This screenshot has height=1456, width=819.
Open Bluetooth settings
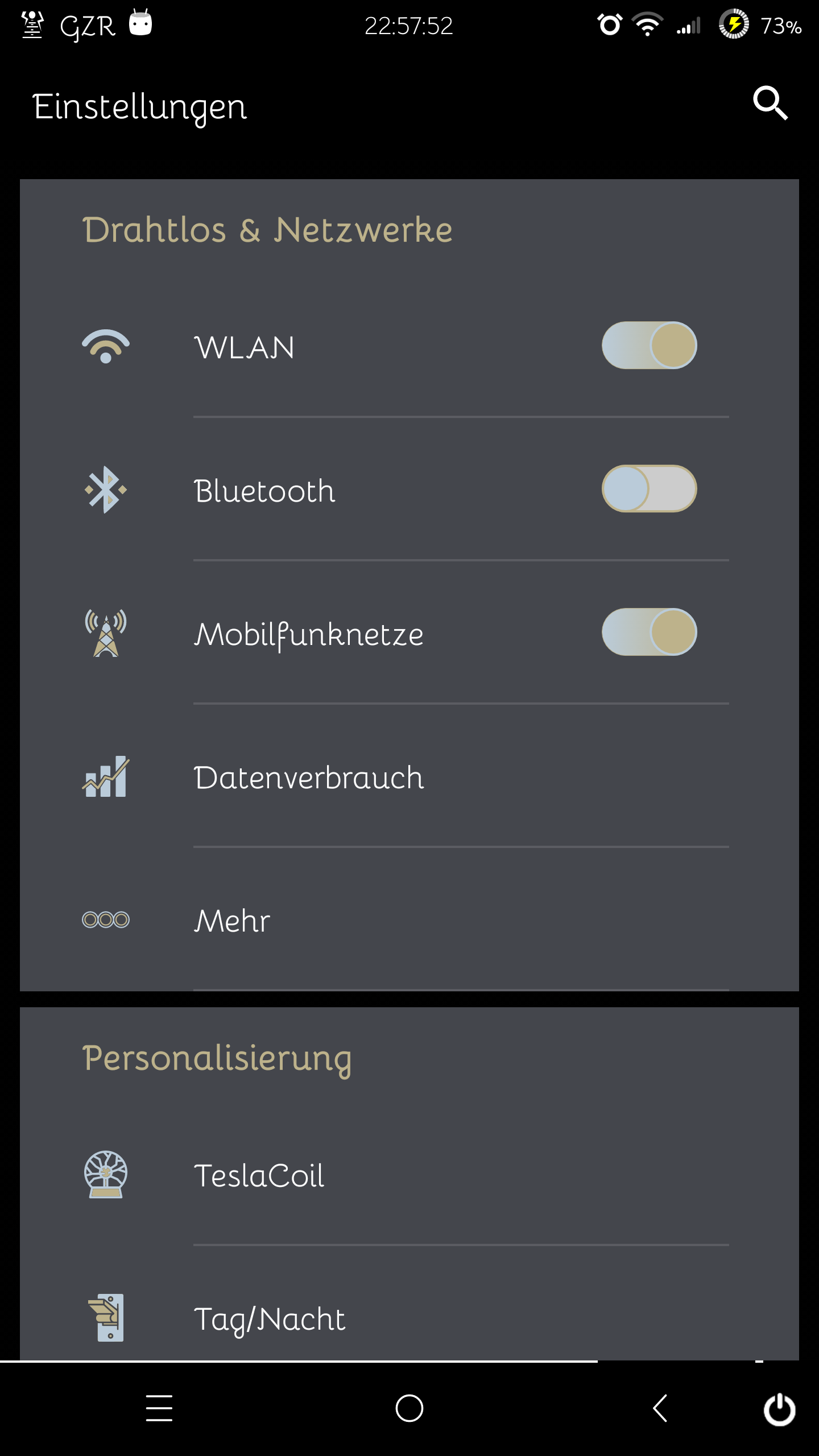(x=264, y=490)
